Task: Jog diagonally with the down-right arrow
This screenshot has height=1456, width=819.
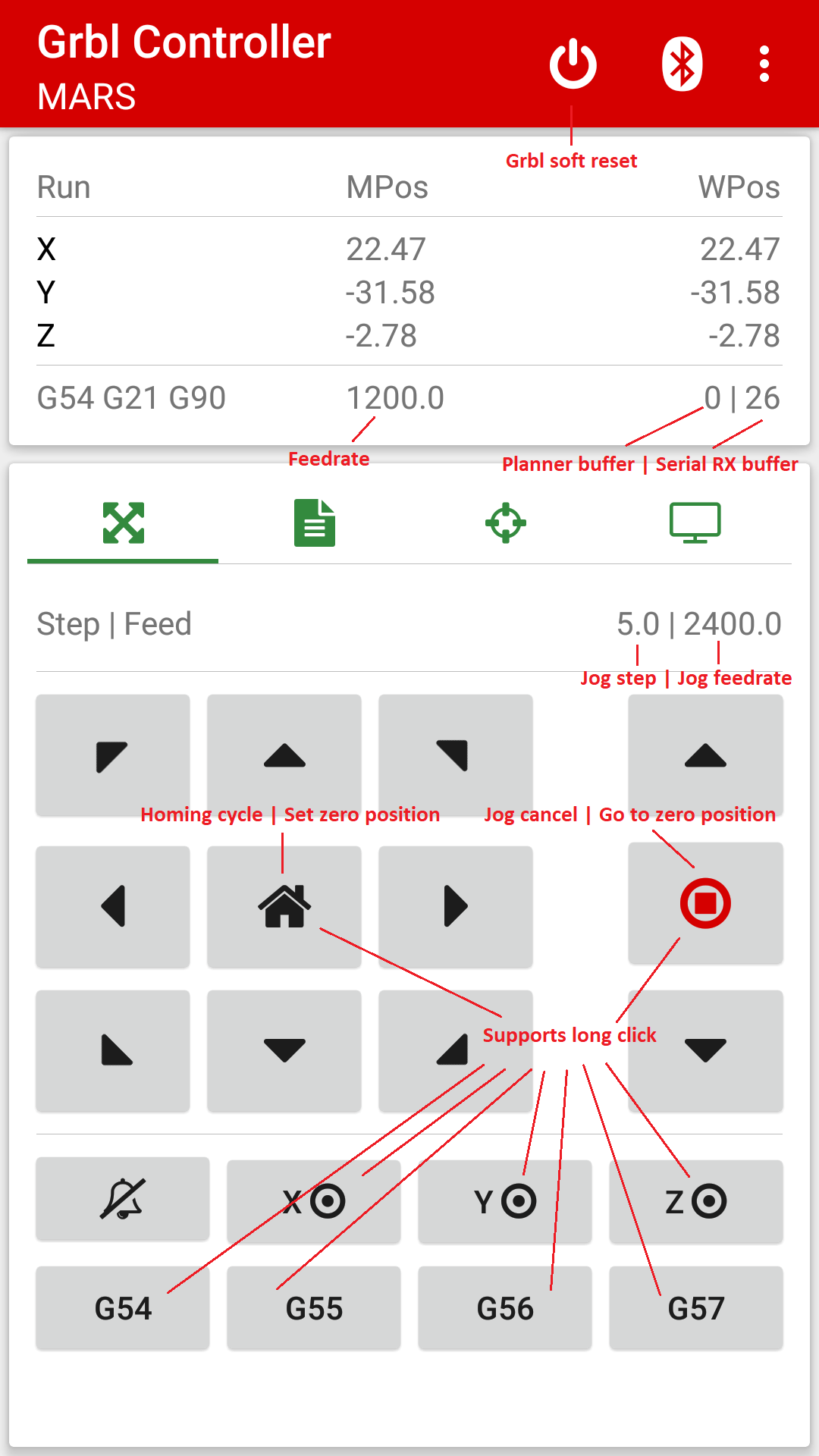Action: (456, 1051)
